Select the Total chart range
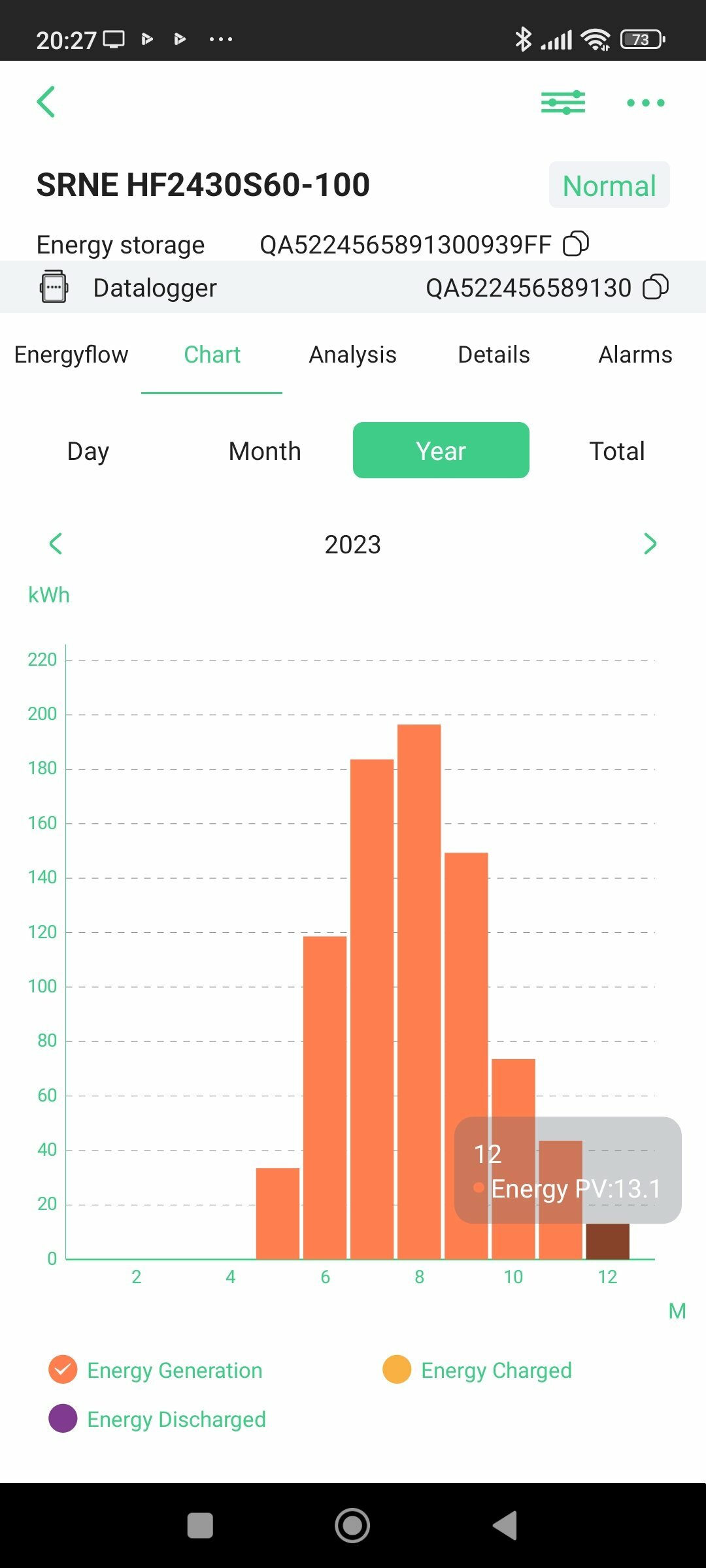This screenshot has width=706, height=1568. tap(617, 451)
